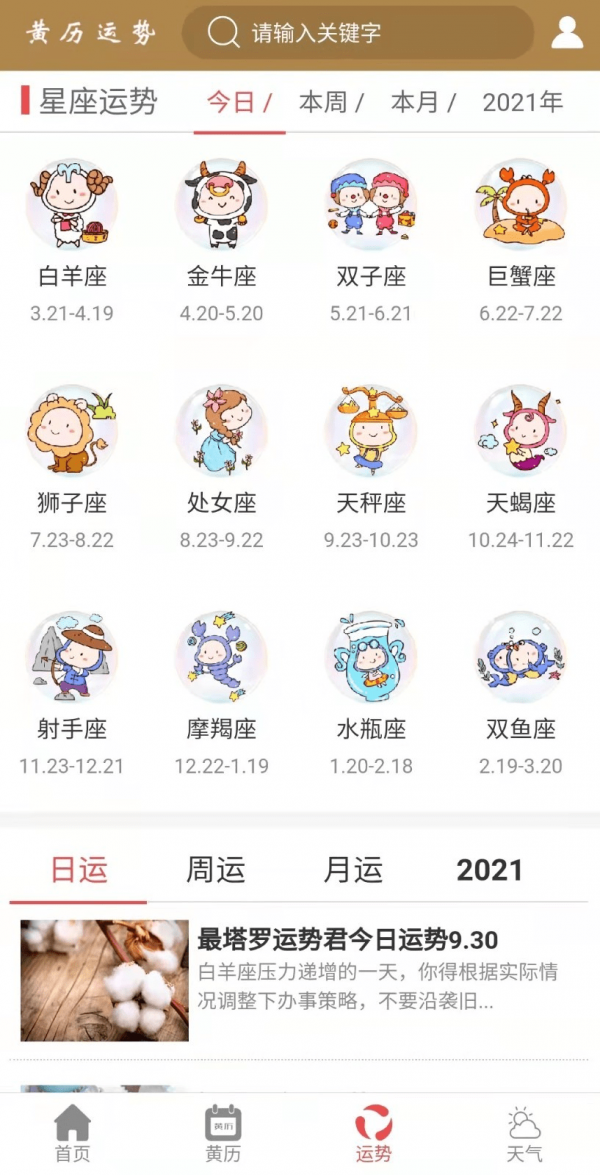
Task: Go to the 黄历 bottom tab
Action: pos(223,1134)
